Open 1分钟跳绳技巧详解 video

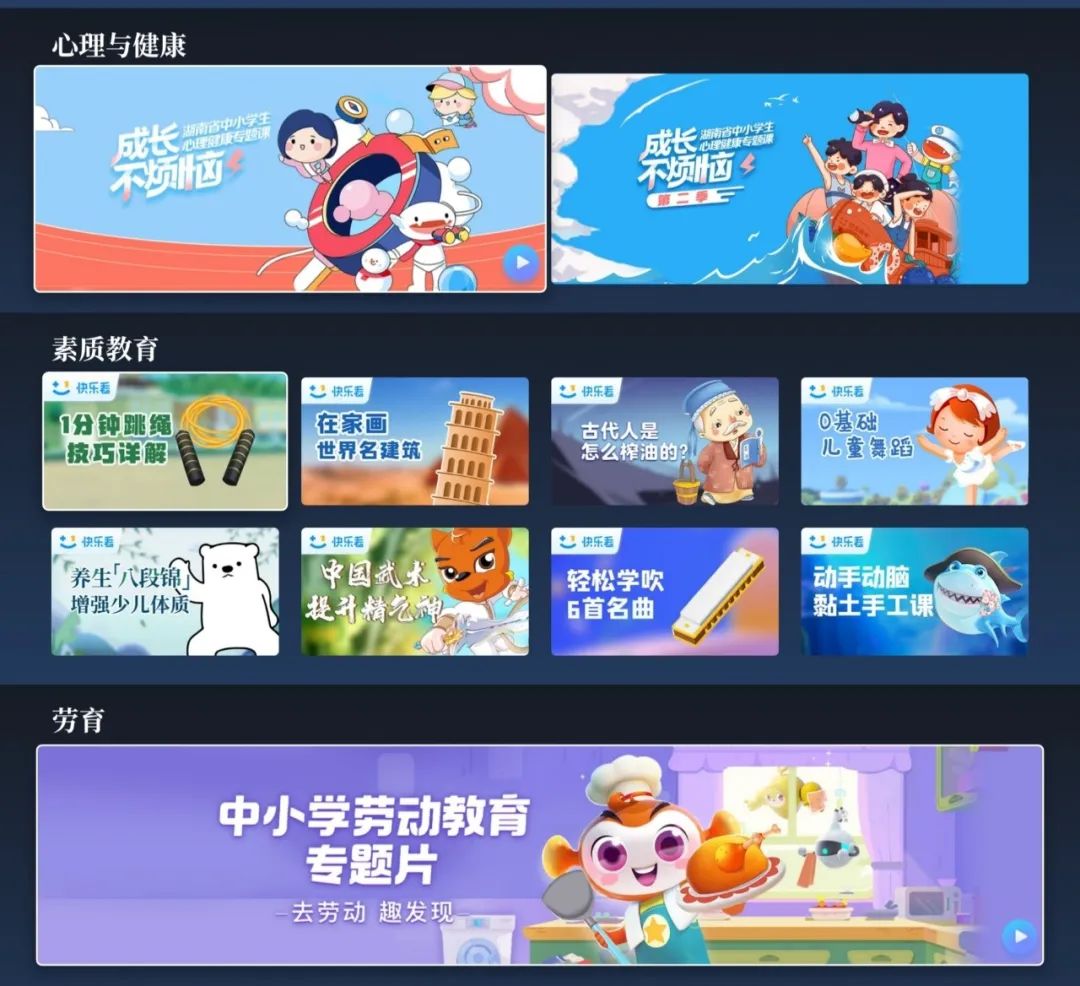coord(165,440)
